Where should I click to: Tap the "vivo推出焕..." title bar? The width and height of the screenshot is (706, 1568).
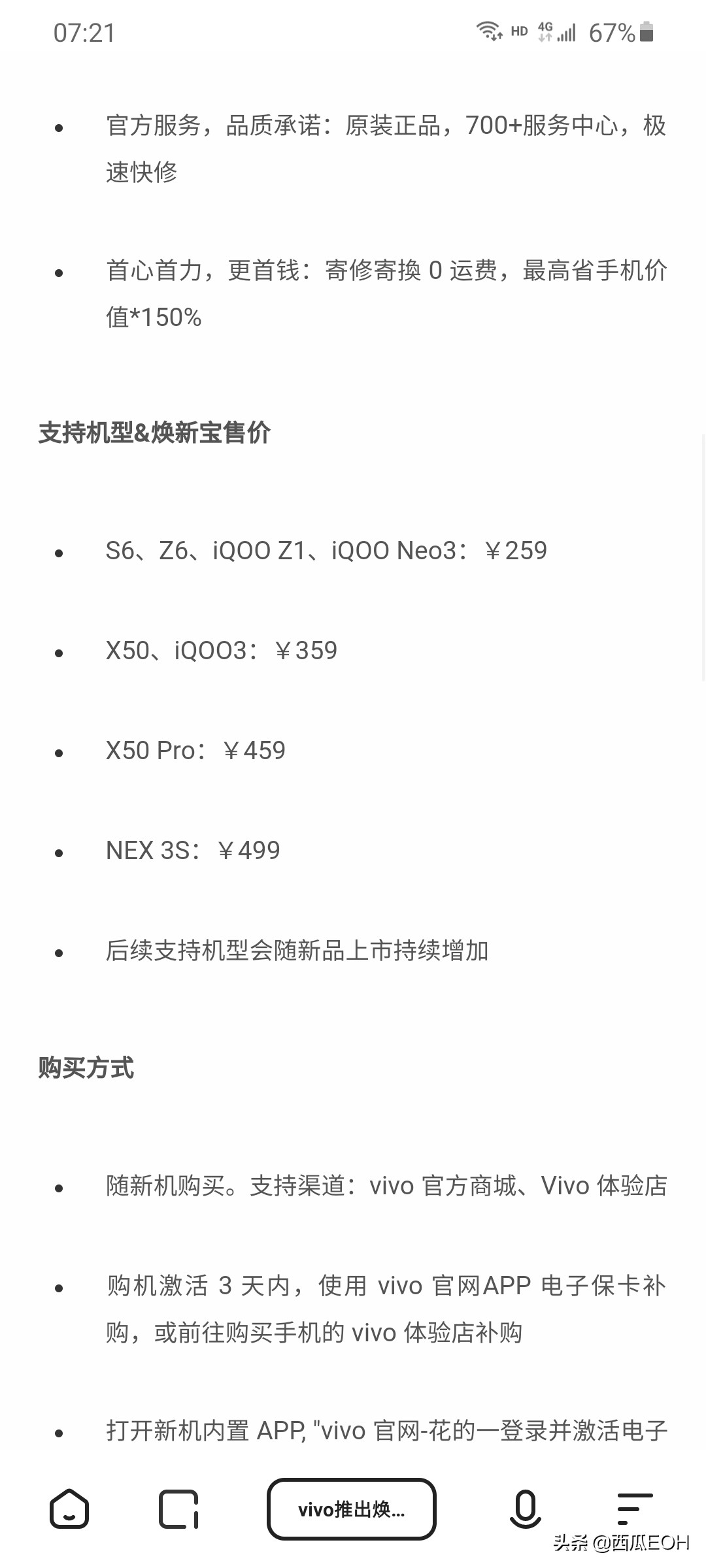tap(352, 1509)
